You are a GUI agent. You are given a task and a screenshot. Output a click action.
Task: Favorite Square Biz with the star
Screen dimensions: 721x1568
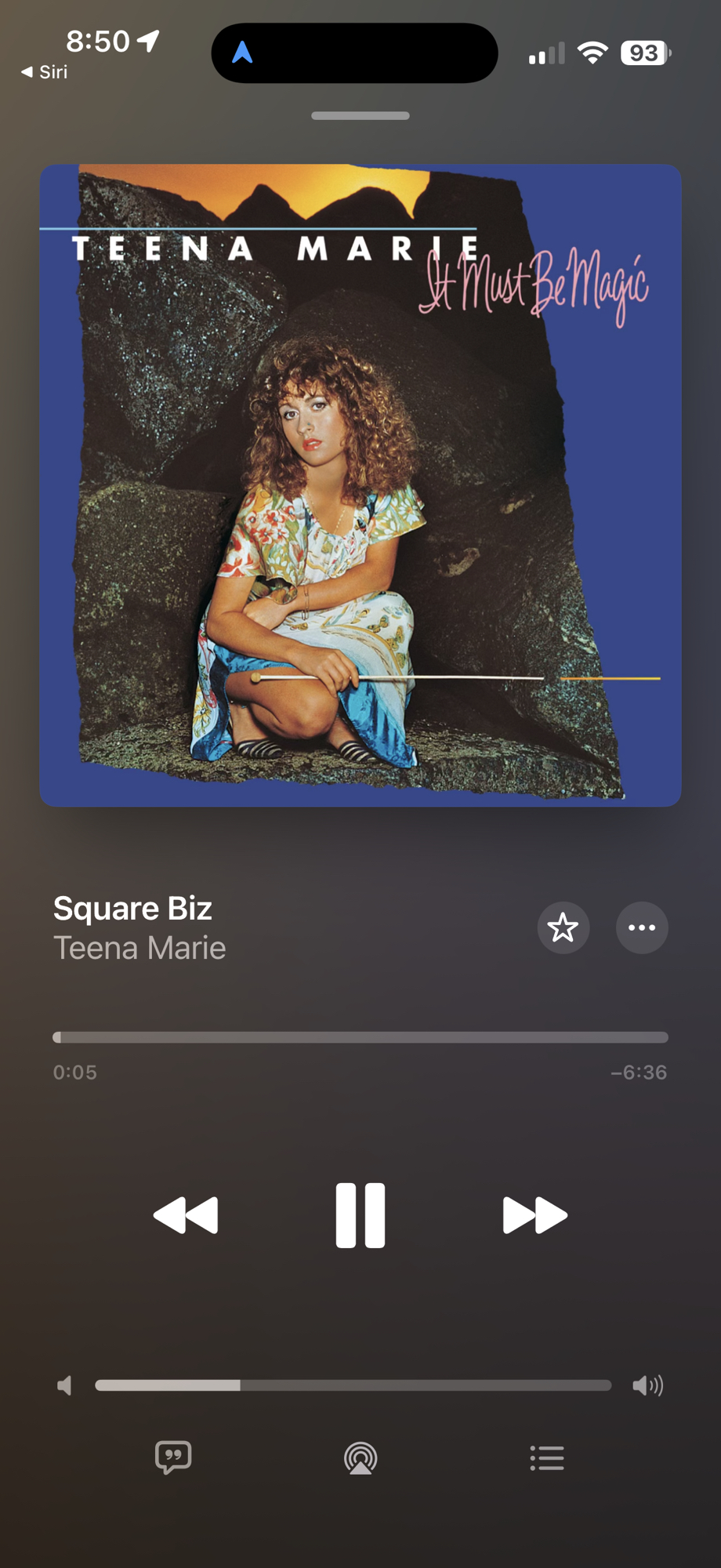pyautogui.click(x=563, y=928)
